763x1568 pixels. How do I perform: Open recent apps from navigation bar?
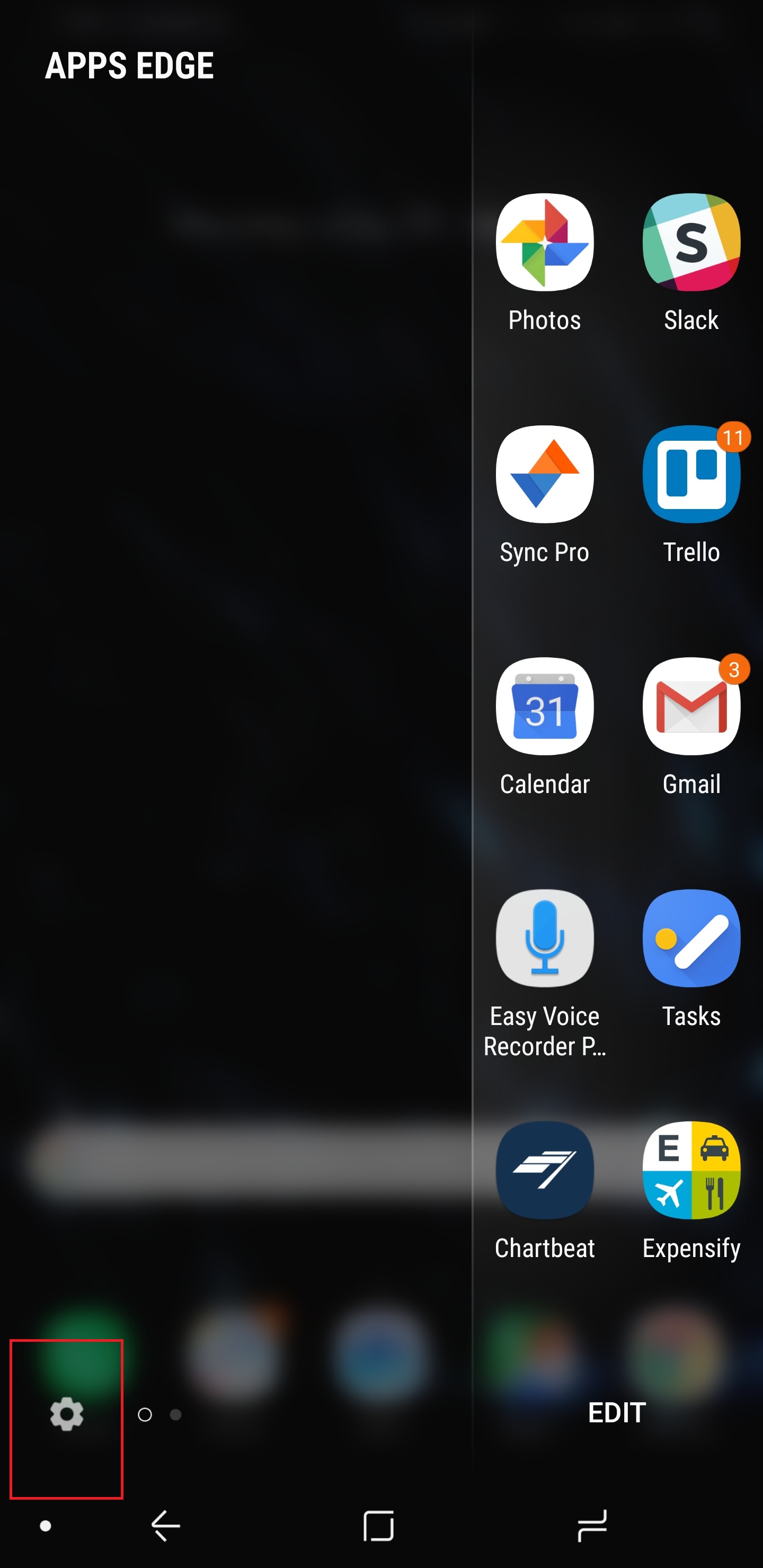(592, 1526)
